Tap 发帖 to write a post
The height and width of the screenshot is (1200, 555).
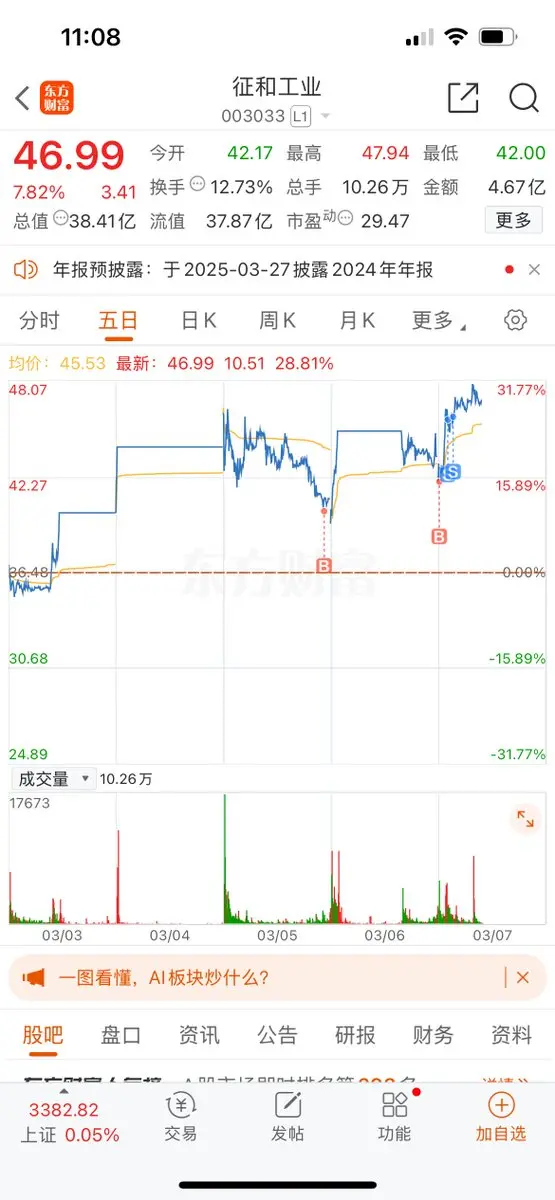tap(287, 1117)
